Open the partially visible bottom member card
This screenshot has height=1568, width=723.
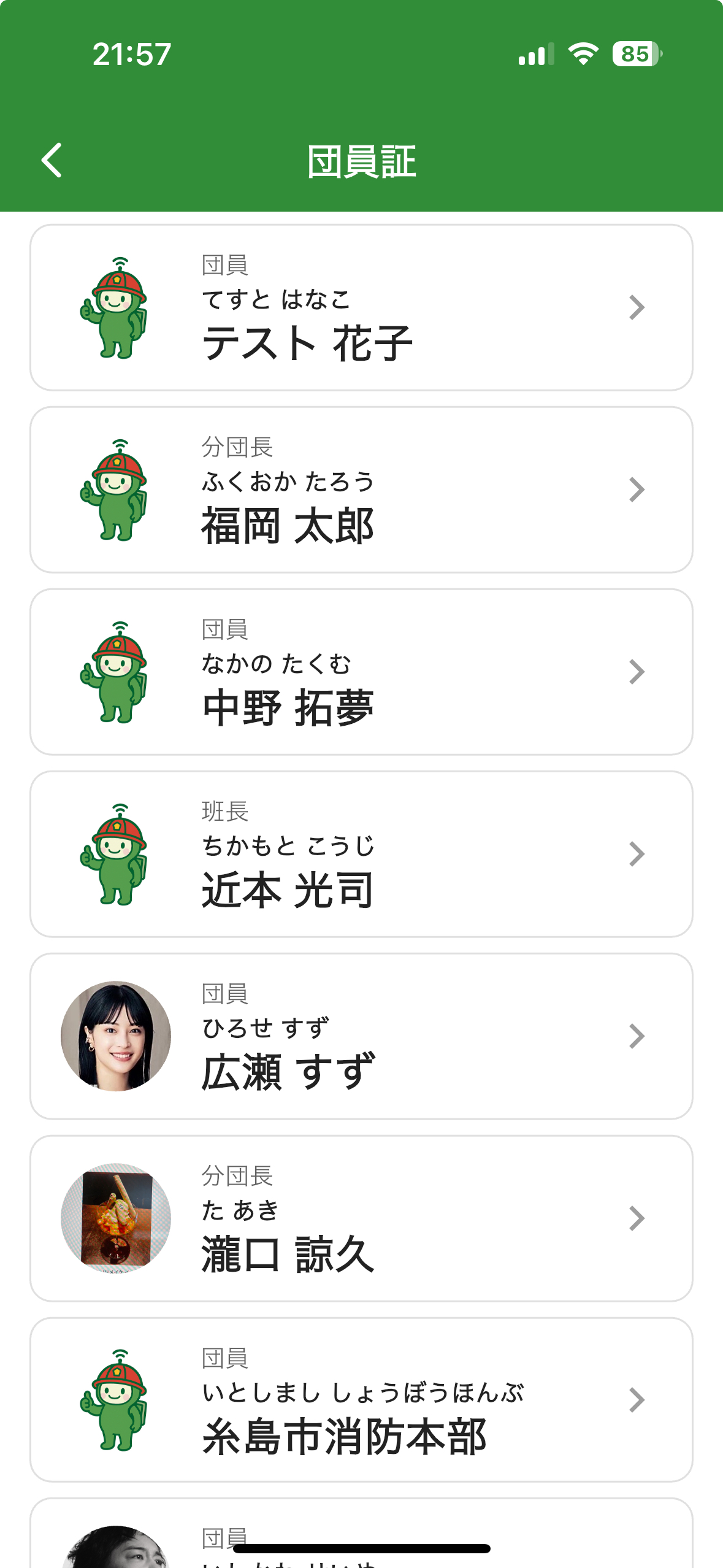(361, 1534)
